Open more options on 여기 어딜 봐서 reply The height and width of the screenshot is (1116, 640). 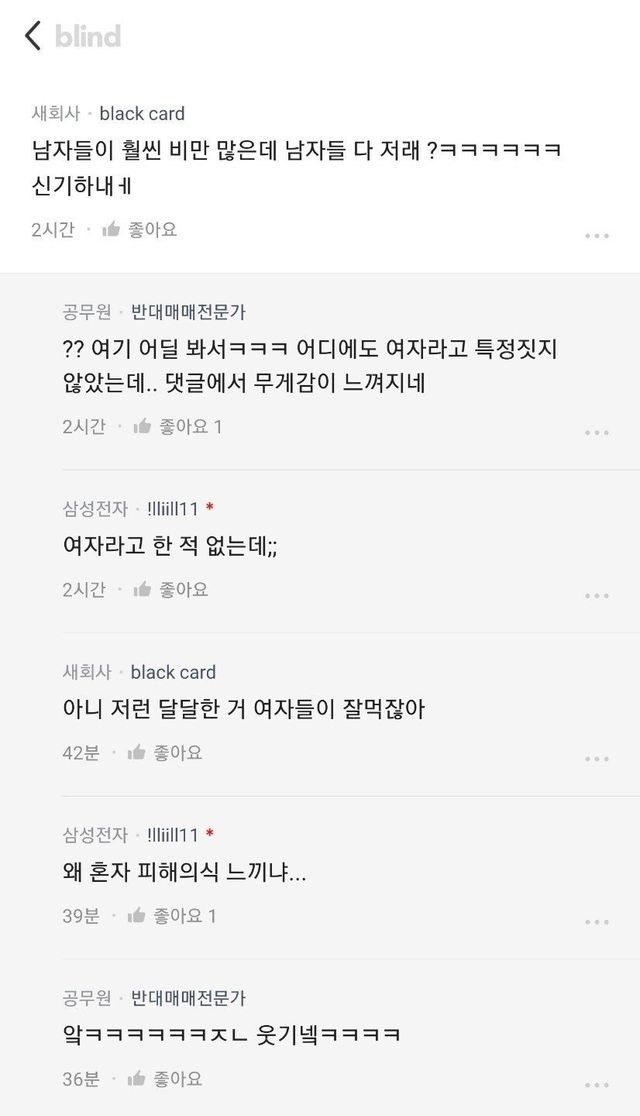tap(597, 433)
